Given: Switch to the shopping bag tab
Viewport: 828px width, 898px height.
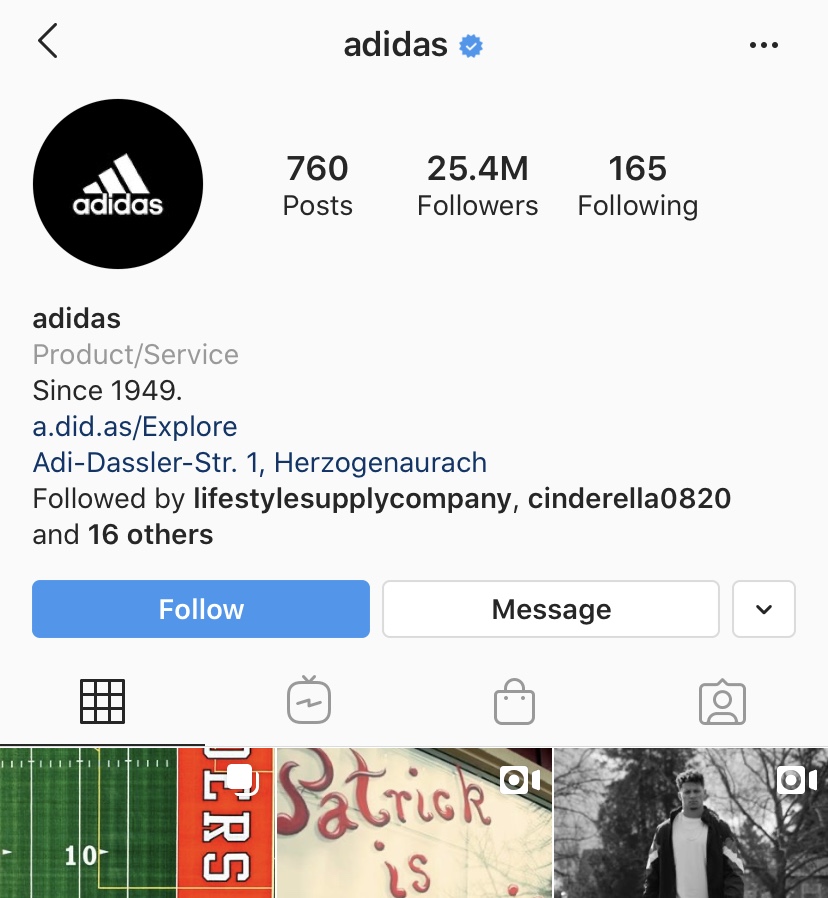Looking at the screenshot, I should click(515, 701).
